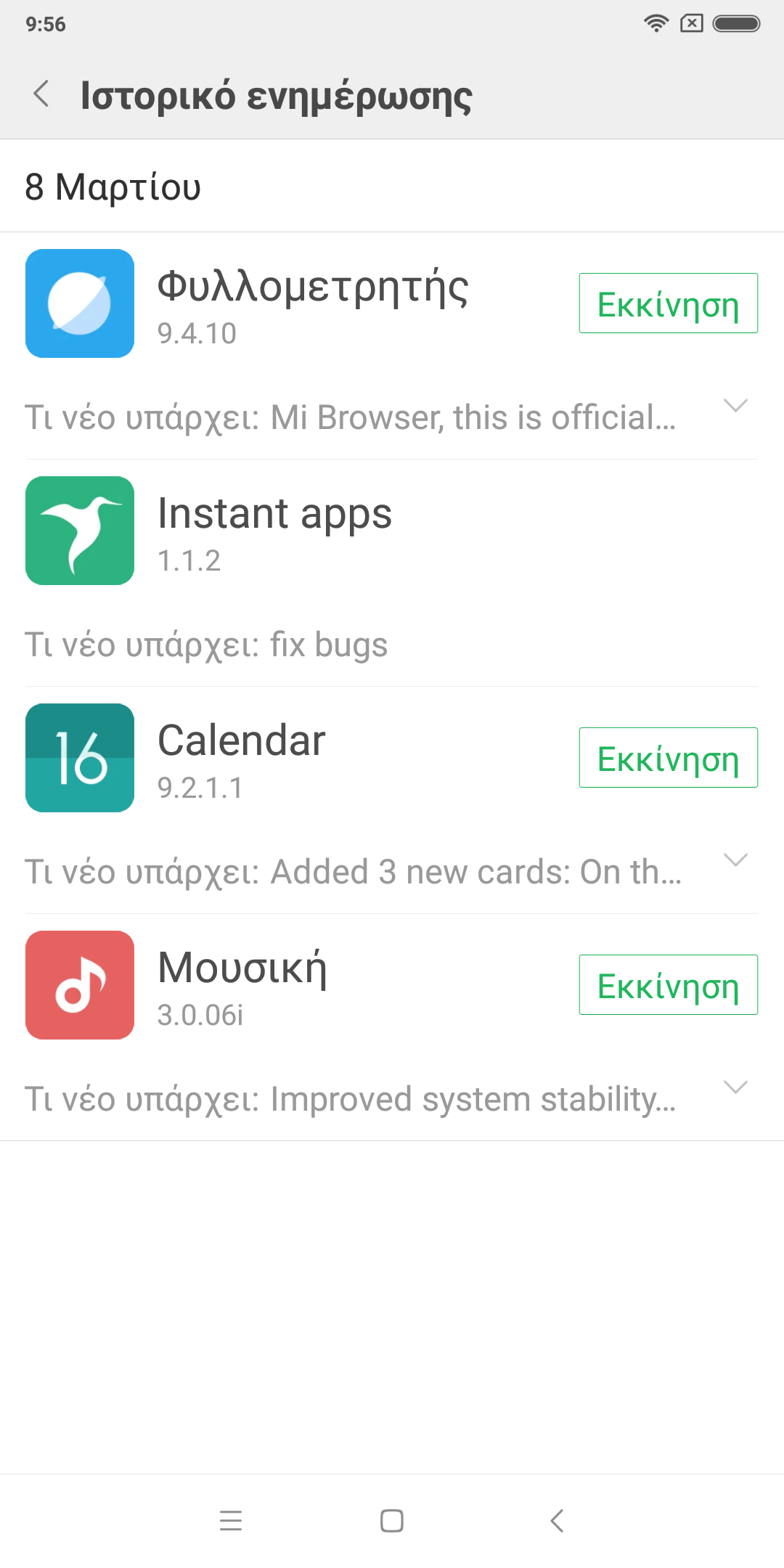784x1568 pixels.
Task: Launch Μουσική with Εκκίνηση button
Action: point(668,985)
